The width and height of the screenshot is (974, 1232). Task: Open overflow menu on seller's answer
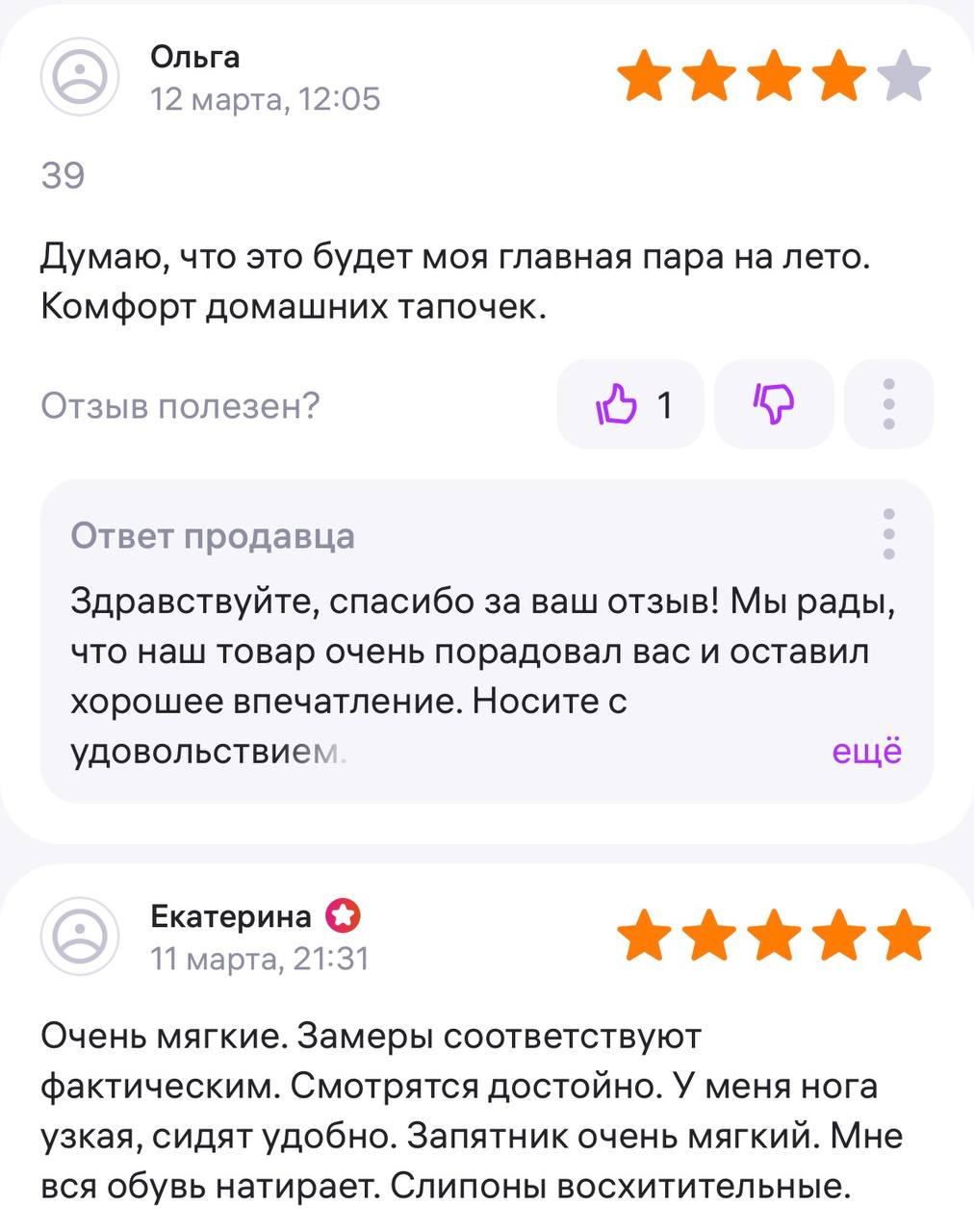[888, 534]
